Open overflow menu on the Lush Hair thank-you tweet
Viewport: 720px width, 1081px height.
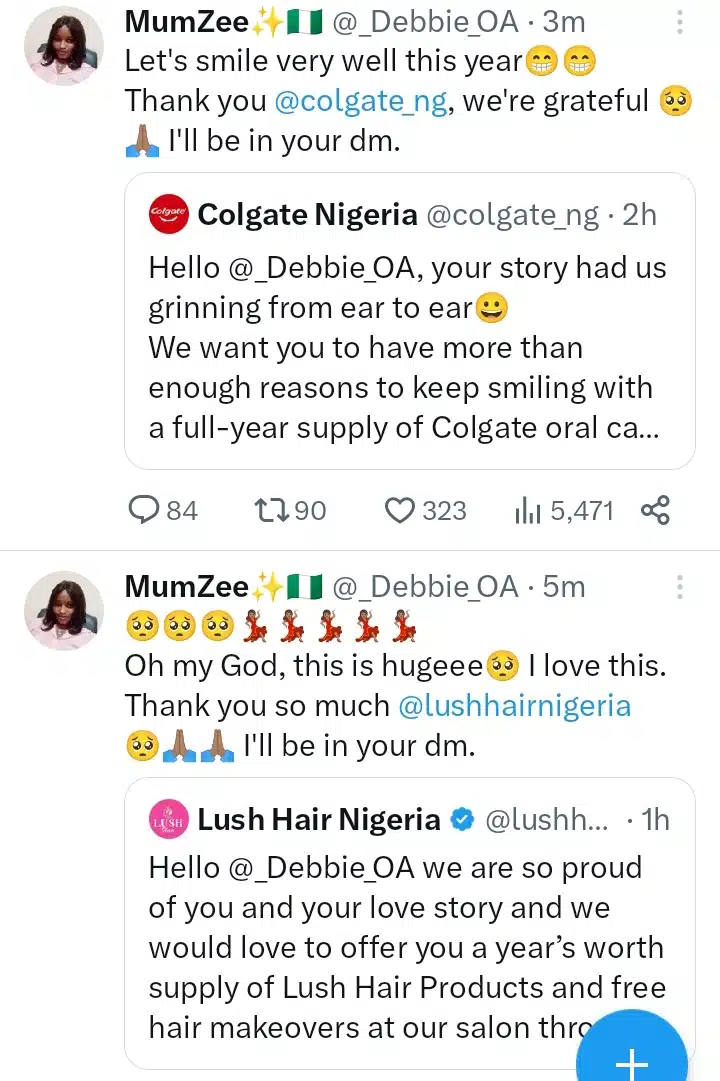click(x=680, y=587)
